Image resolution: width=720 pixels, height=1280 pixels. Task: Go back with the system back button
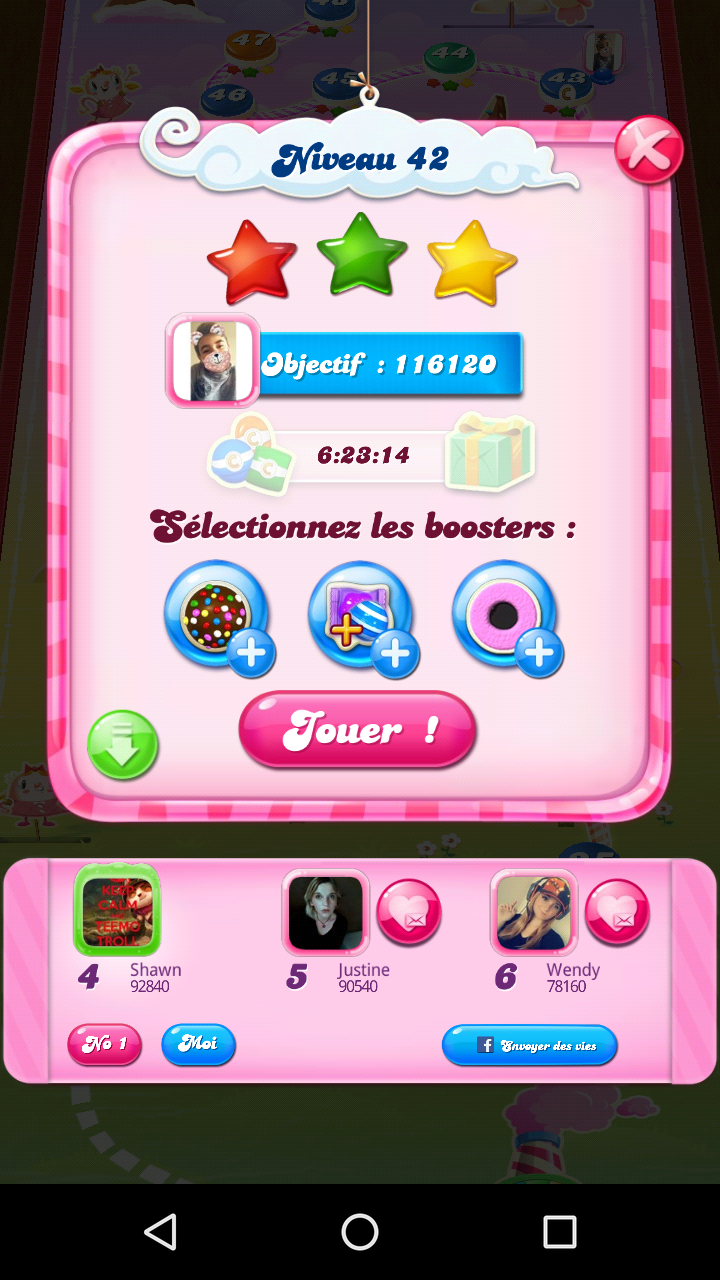160,1232
